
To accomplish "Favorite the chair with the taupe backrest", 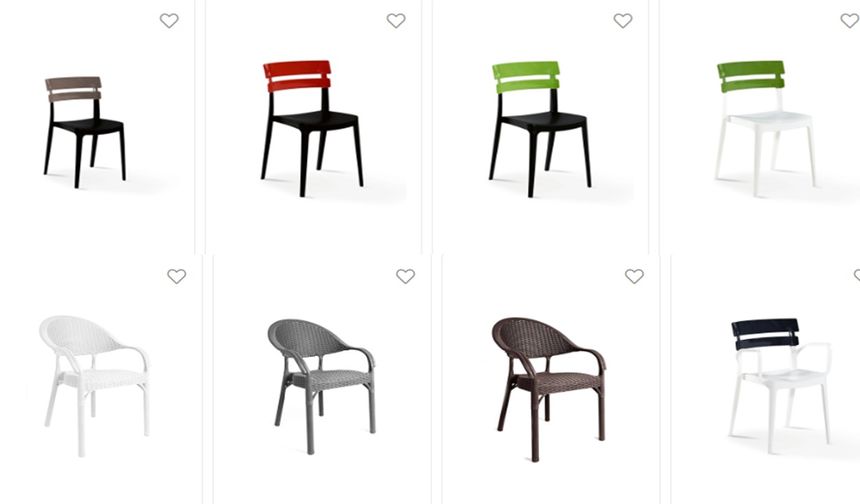I will [x=169, y=21].
